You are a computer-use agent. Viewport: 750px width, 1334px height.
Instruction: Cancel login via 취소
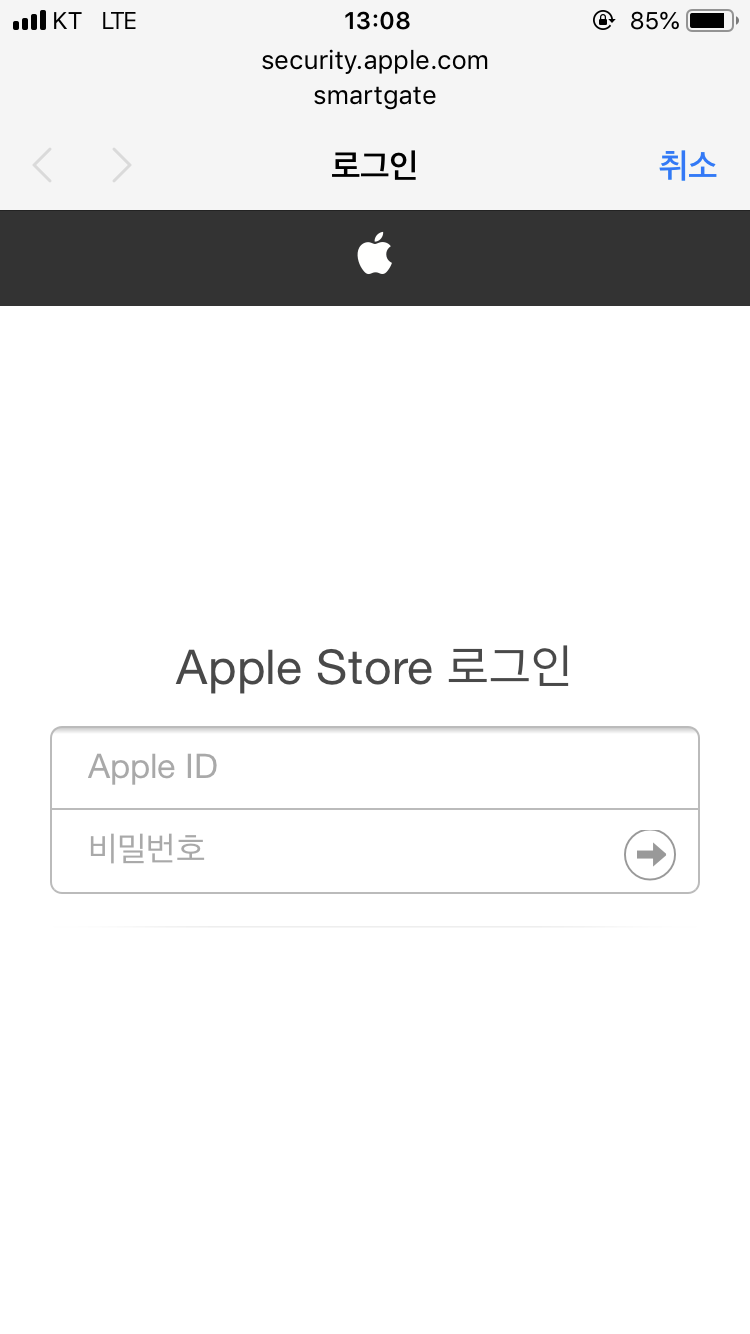[687, 165]
